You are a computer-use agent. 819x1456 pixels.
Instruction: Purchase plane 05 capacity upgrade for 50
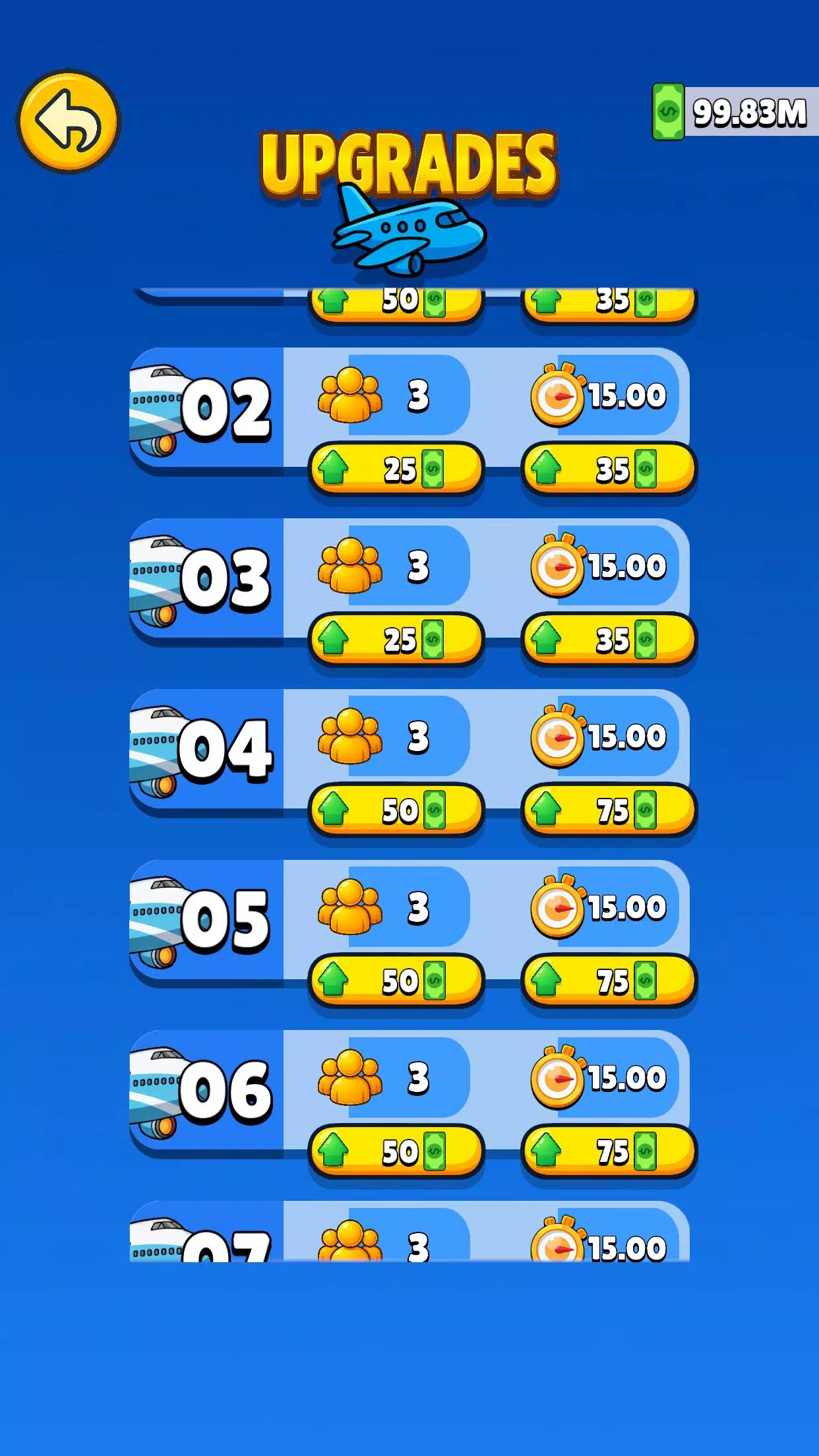(396, 981)
